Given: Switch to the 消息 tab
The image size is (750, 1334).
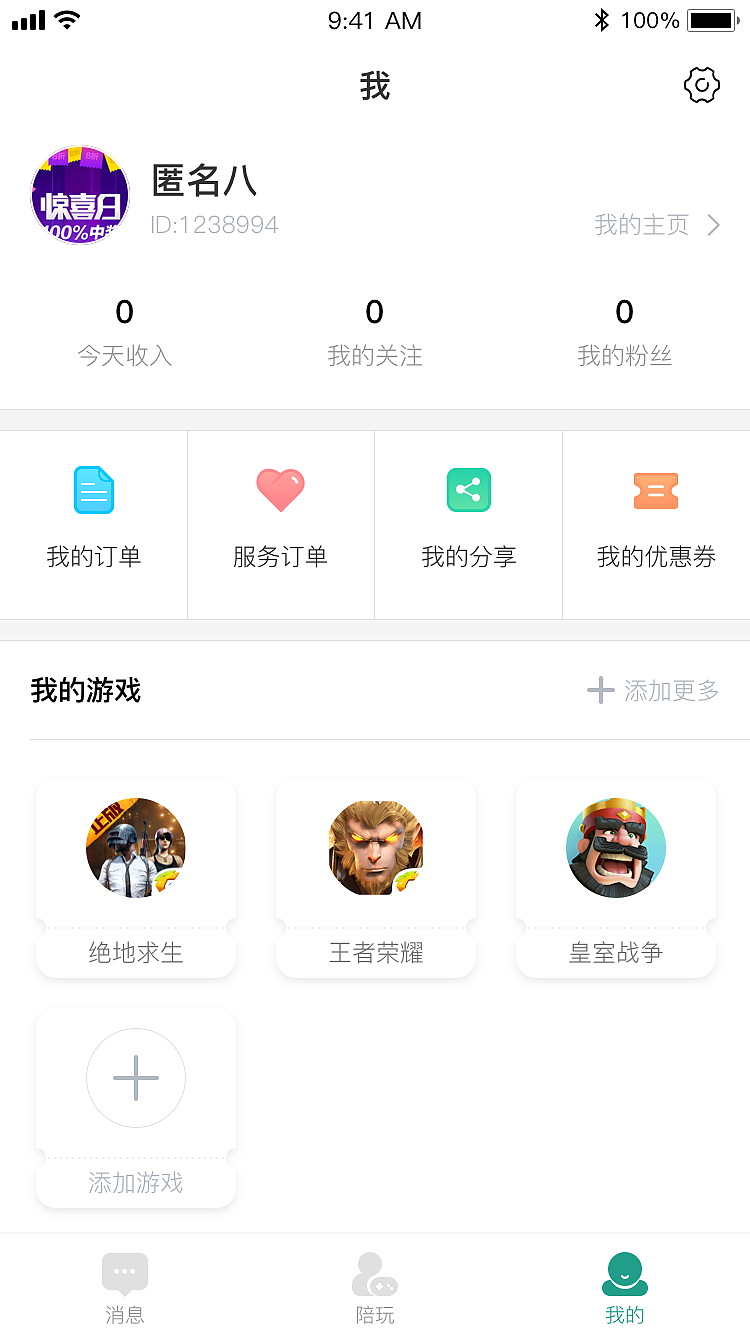Looking at the screenshot, I should [x=125, y=1288].
